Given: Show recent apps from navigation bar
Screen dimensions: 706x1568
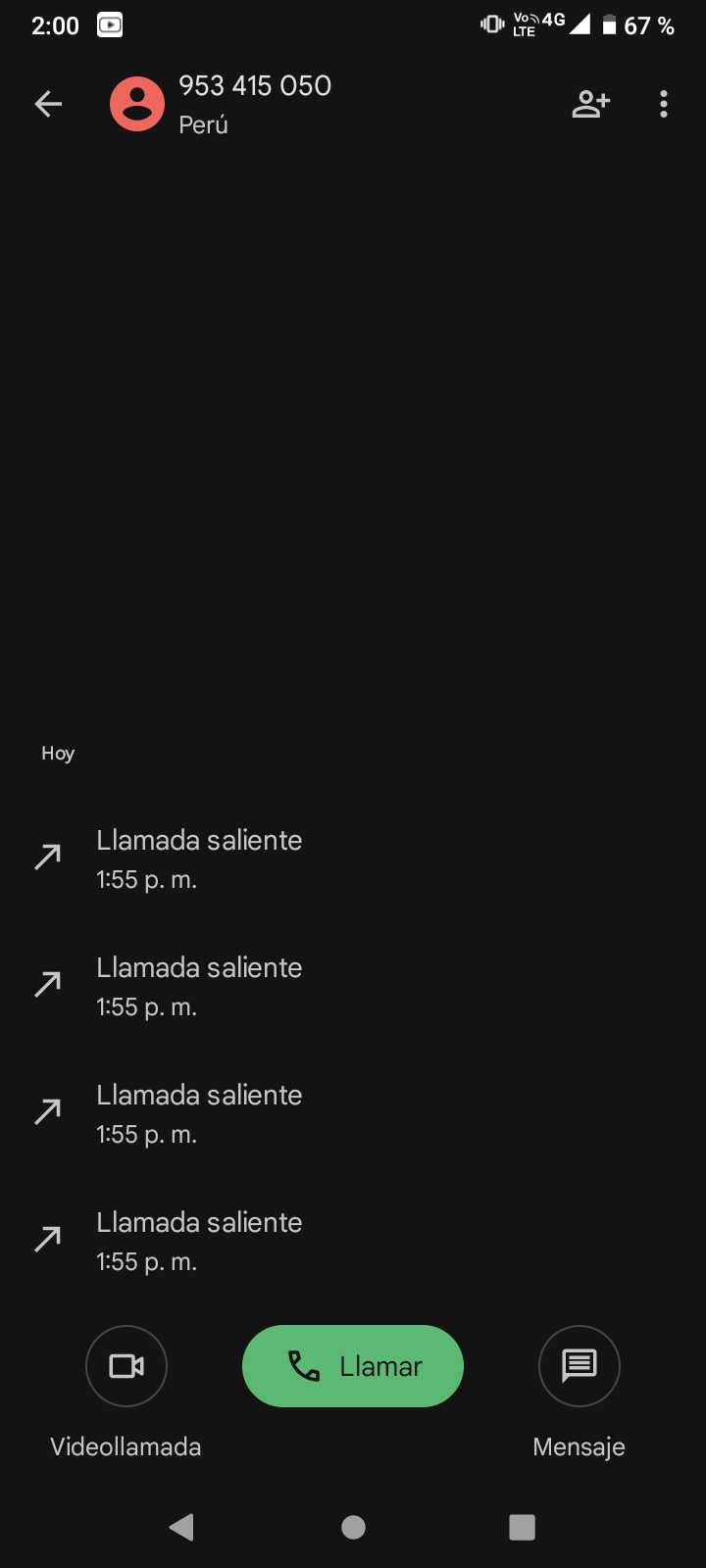Looking at the screenshot, I should click(523, 1527).
